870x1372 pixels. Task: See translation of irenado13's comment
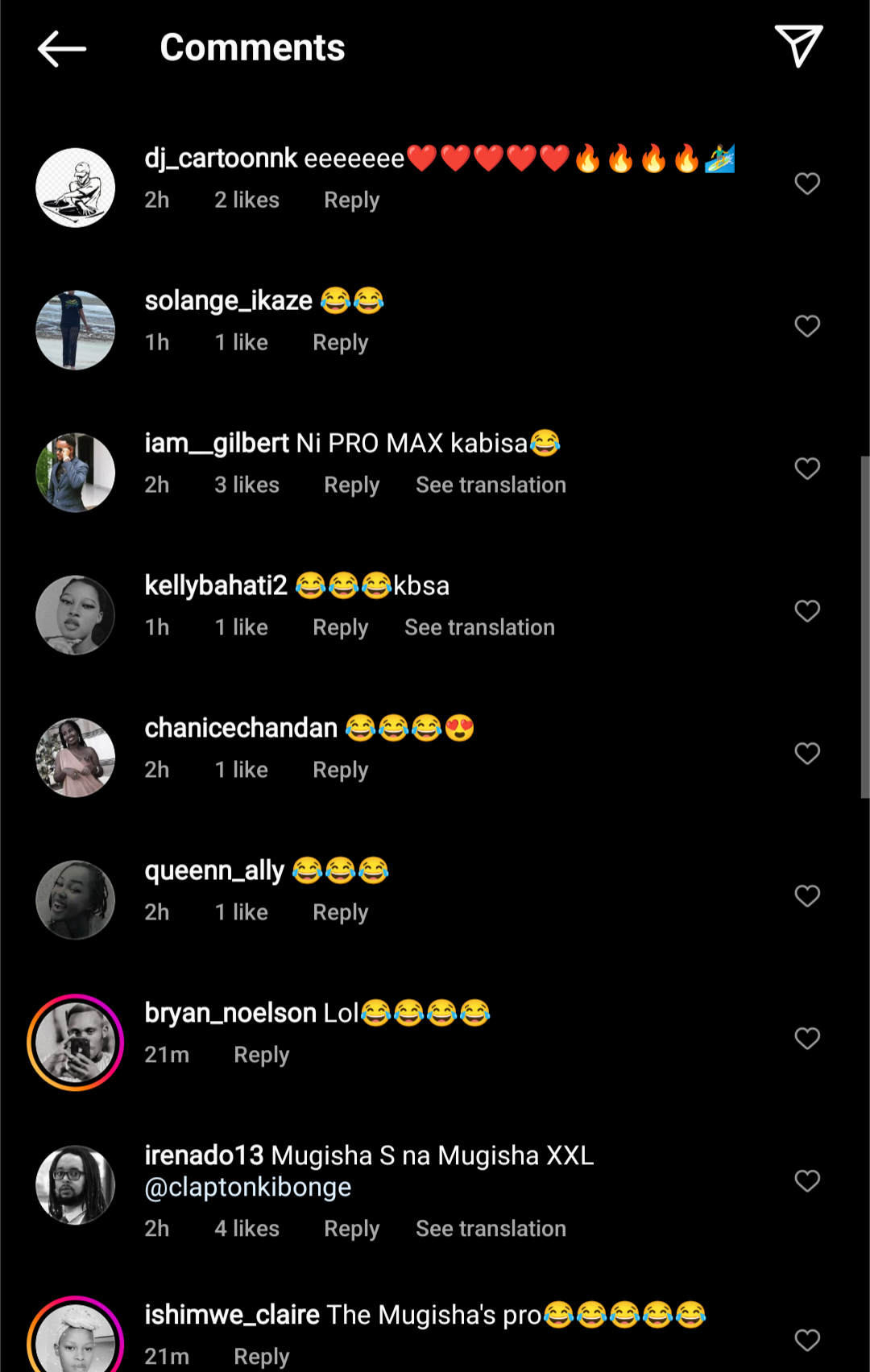(491, 1229)
